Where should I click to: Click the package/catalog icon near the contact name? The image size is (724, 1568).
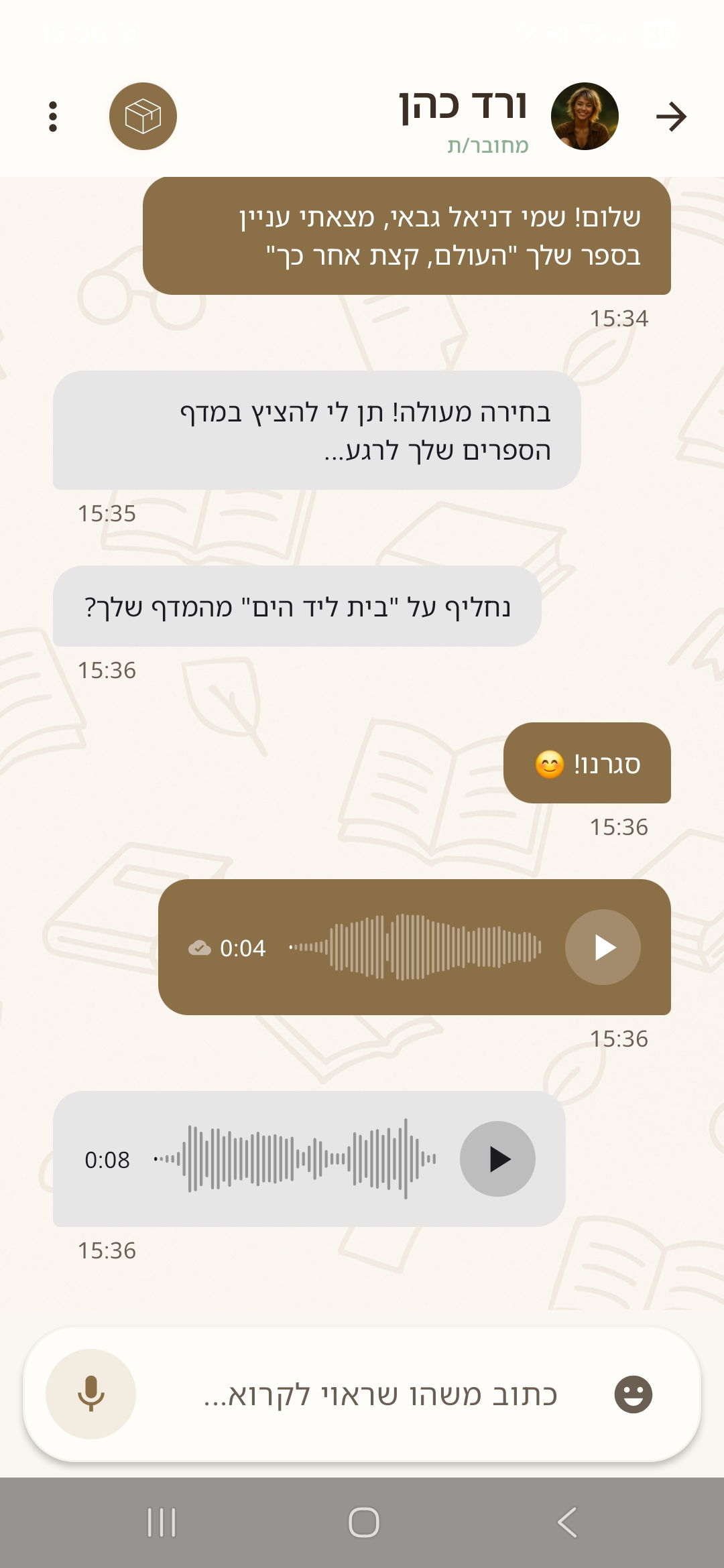tap(143, 117)
